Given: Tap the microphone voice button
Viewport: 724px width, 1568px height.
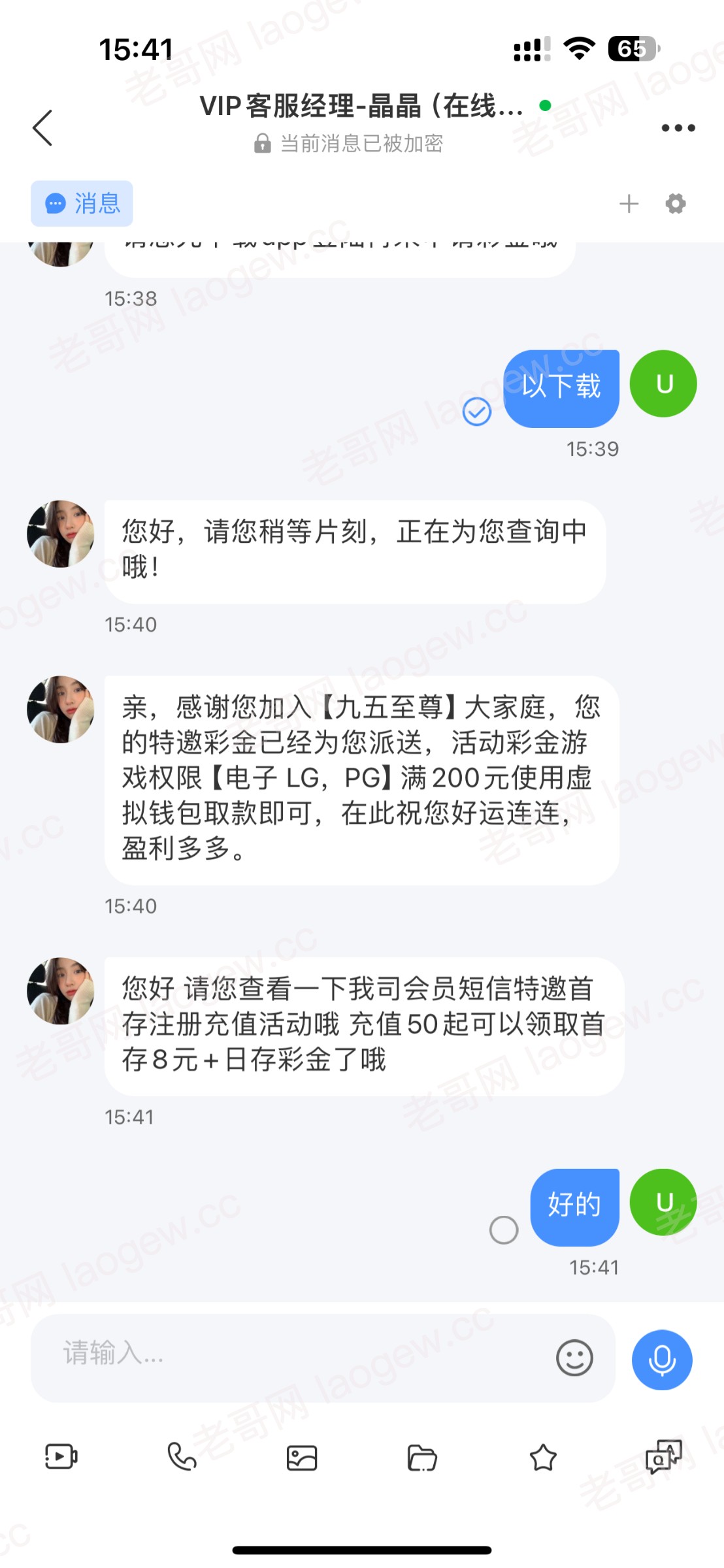Looking at the screenshot, I should (x=661, y=1360).
